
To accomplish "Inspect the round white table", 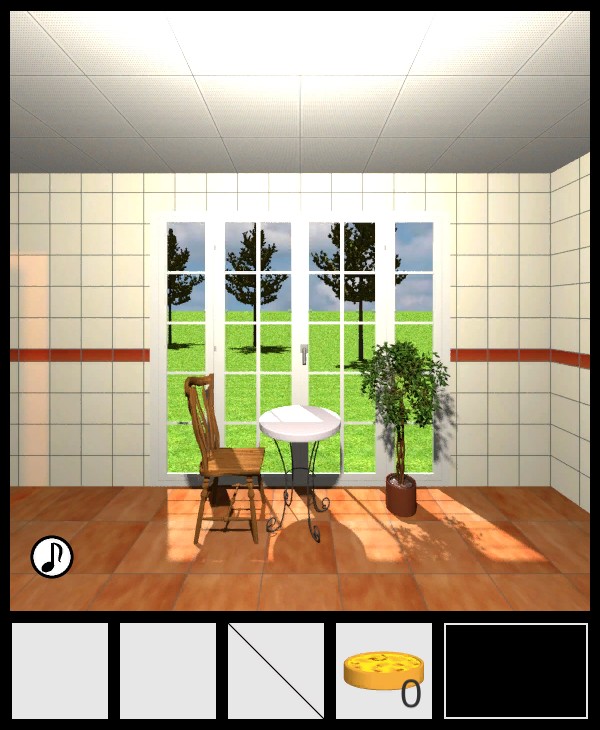I will pos(300,423).
